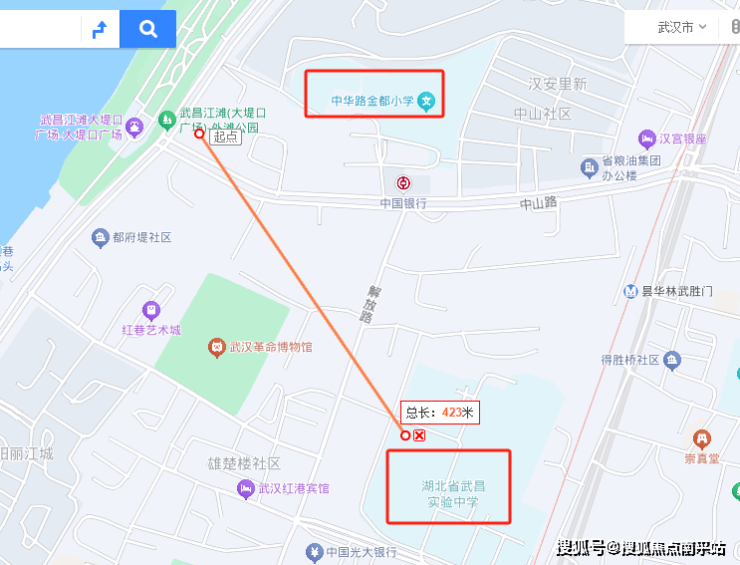
Task: Expand the 武汉市 city dropdown
Action: tap(682, 27)
